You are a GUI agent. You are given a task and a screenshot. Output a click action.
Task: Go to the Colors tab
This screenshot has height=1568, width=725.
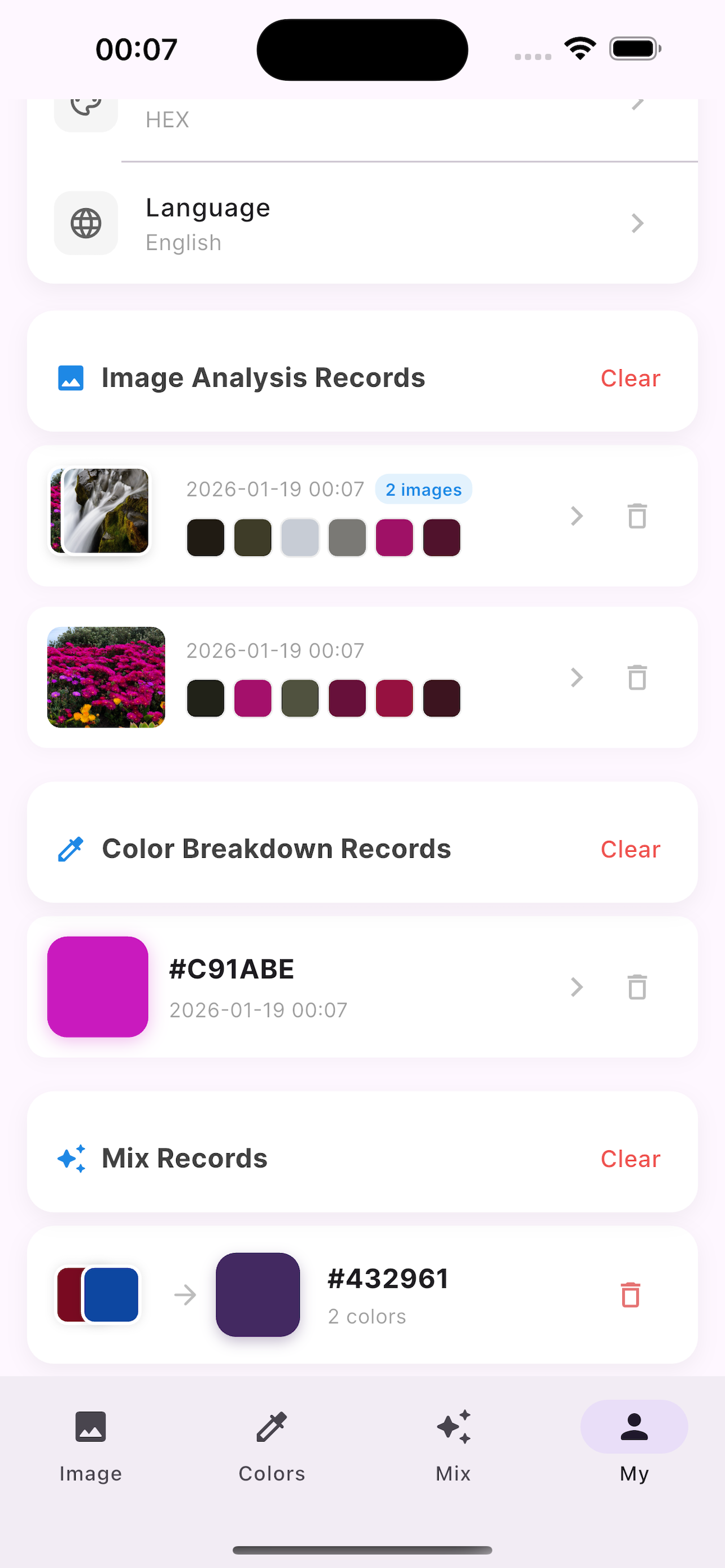272,1445
